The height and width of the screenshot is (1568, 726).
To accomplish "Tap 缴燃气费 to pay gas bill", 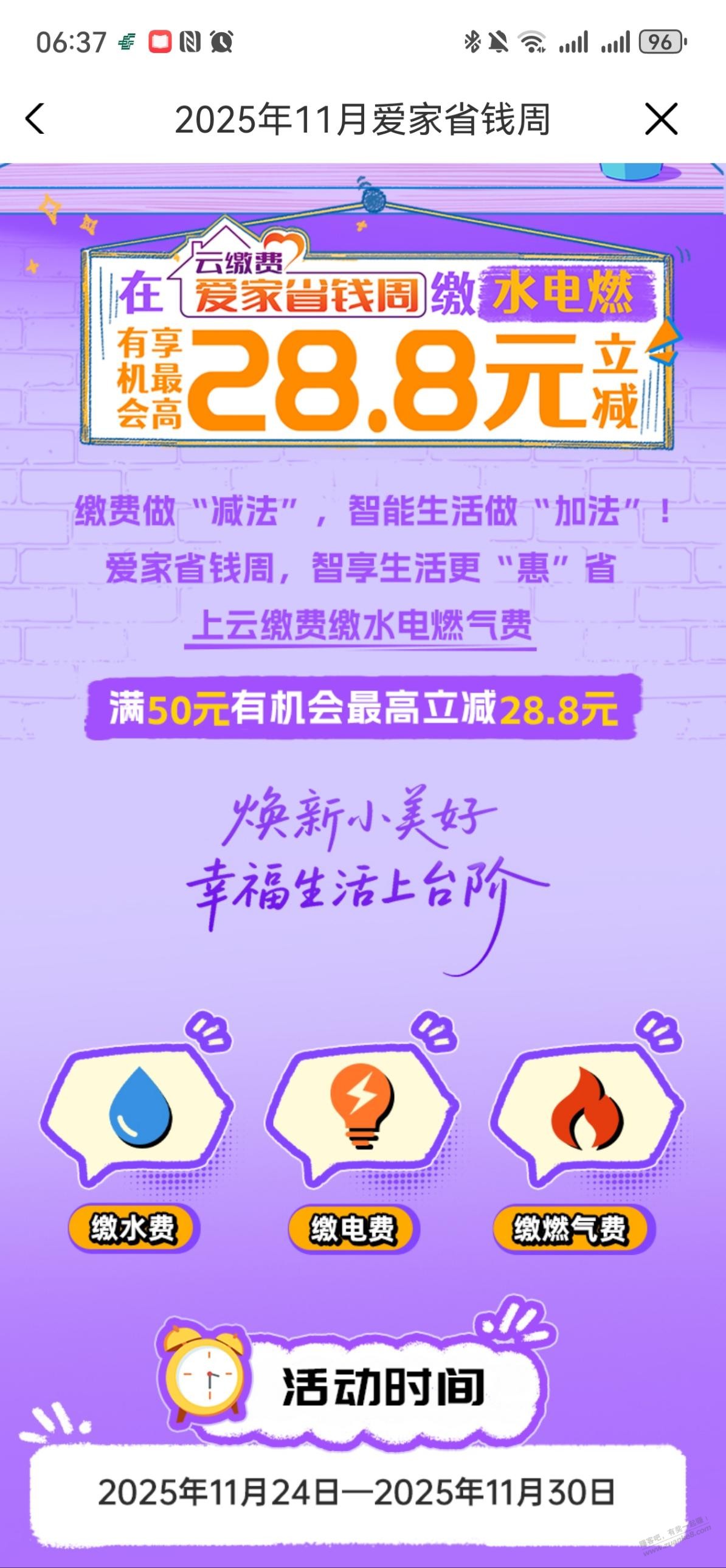I will 570,1229.
